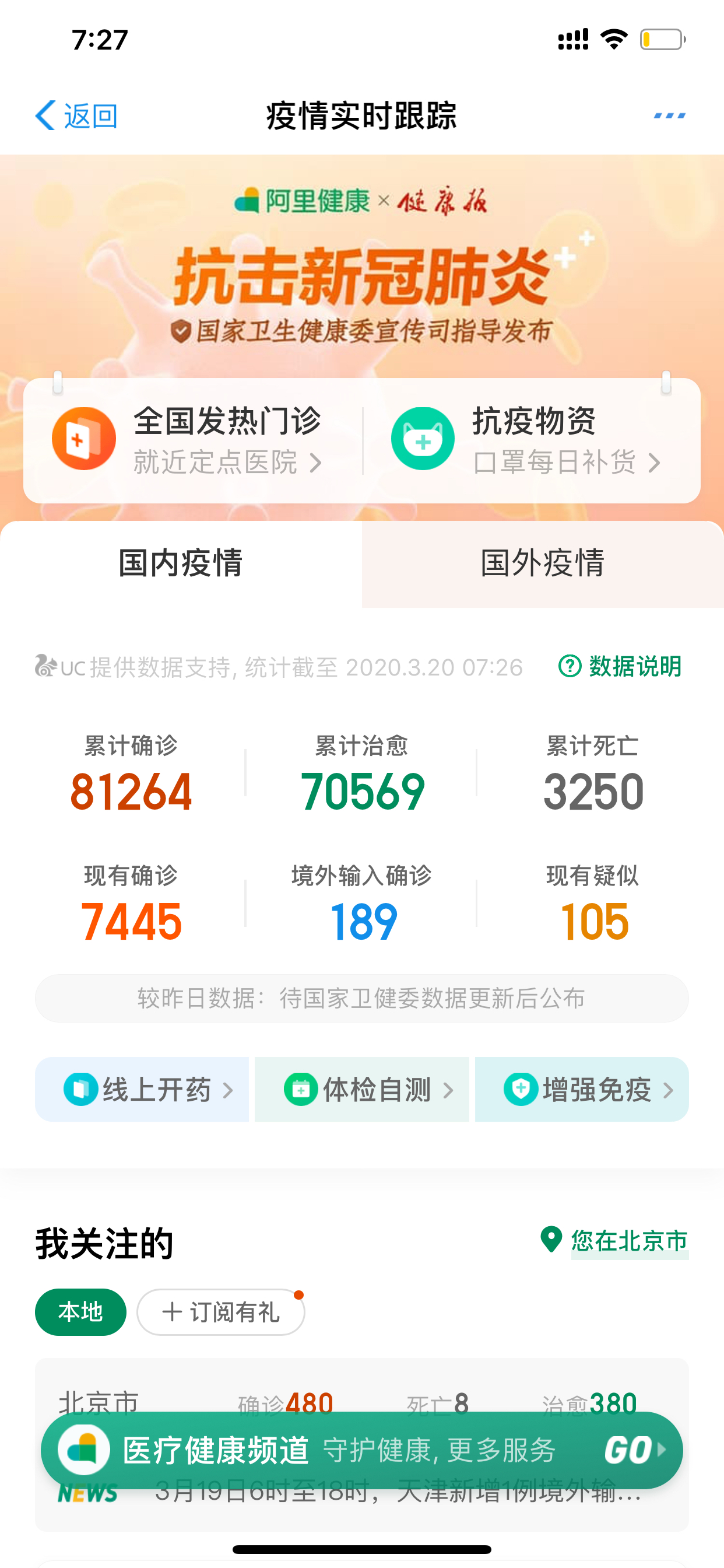The width and height of the screenshot is (724, 1568).
Task: Change location from 您在北京市
Action: 614,1241
